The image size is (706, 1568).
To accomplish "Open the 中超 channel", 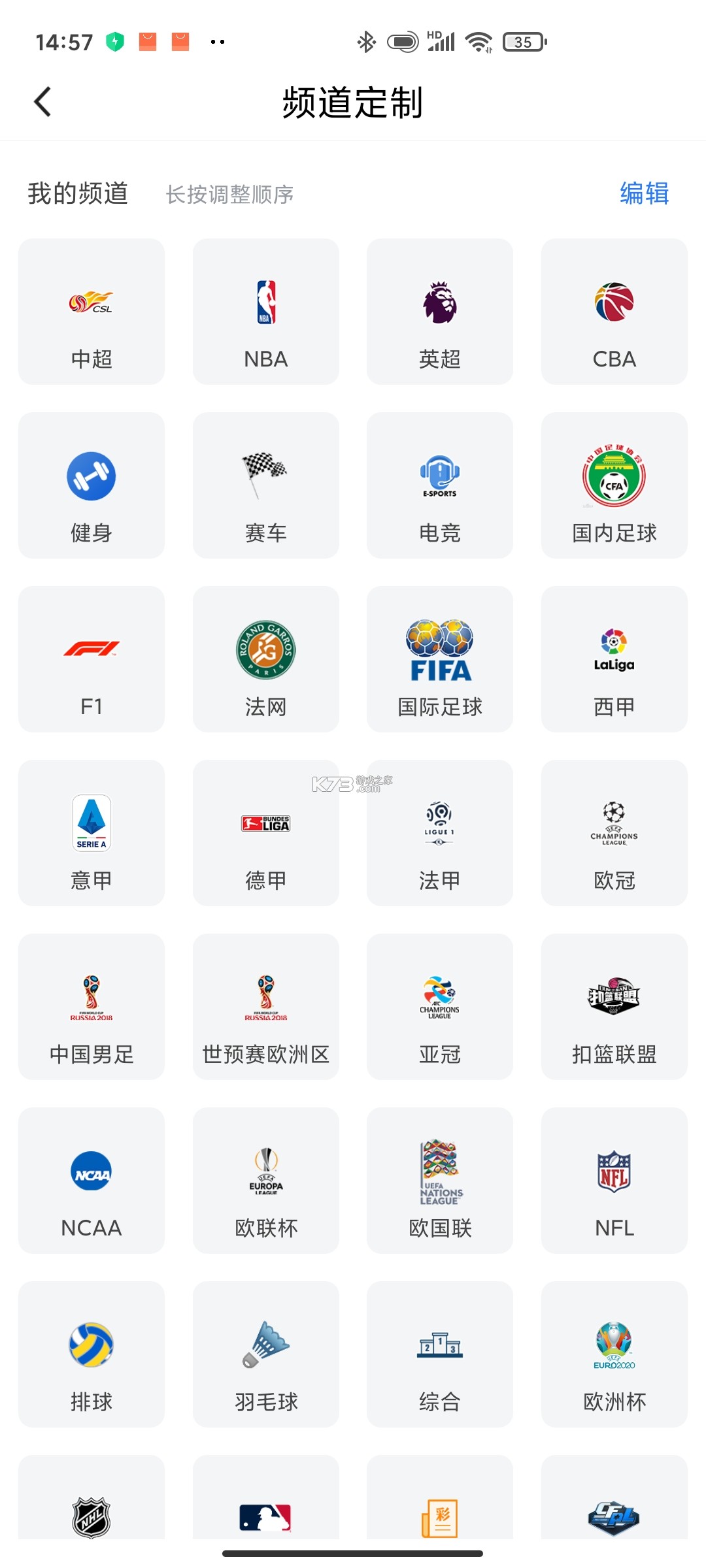I will 92,312.
